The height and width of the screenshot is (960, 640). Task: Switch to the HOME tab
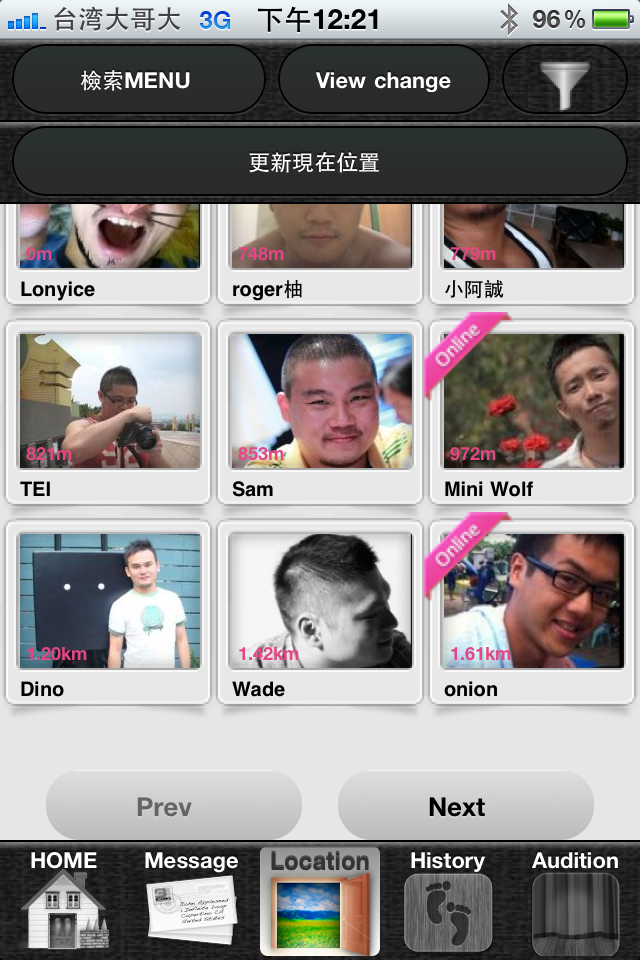coord(64,900)
